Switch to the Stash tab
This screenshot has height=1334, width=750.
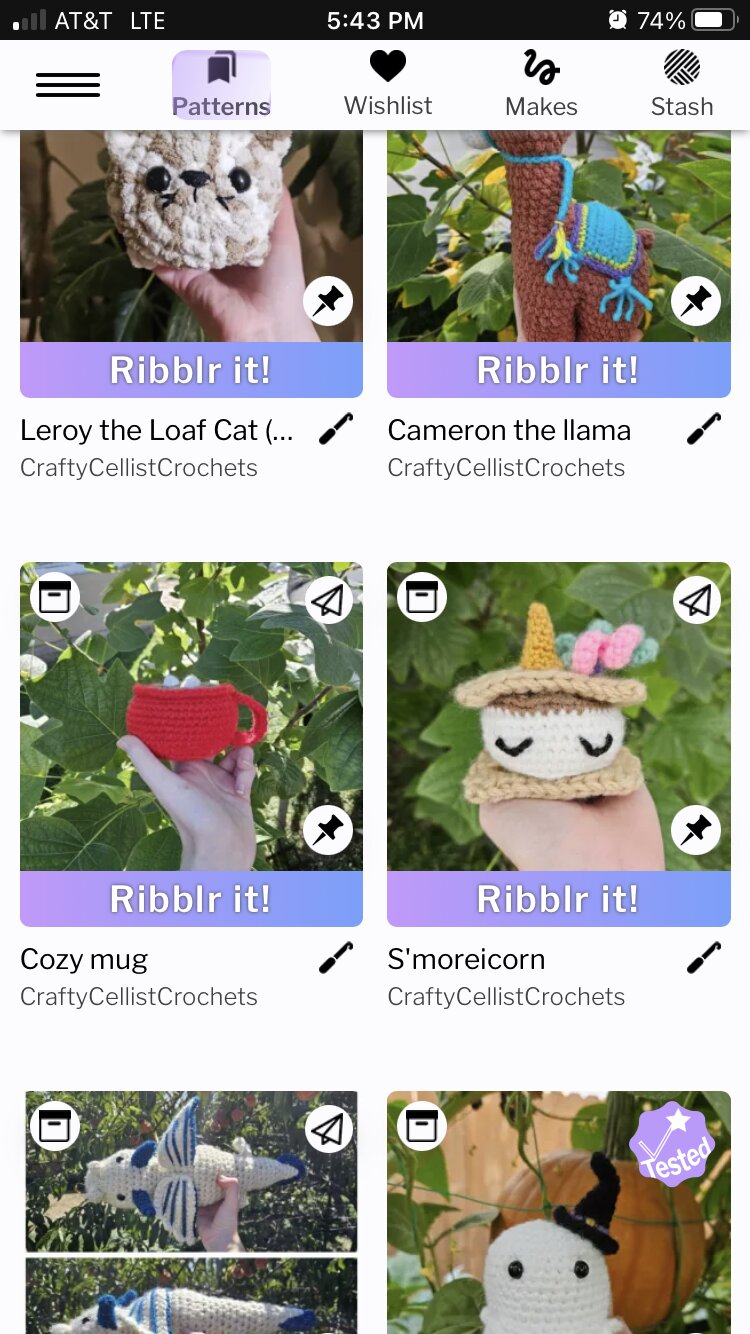click(x=682, y=85)
